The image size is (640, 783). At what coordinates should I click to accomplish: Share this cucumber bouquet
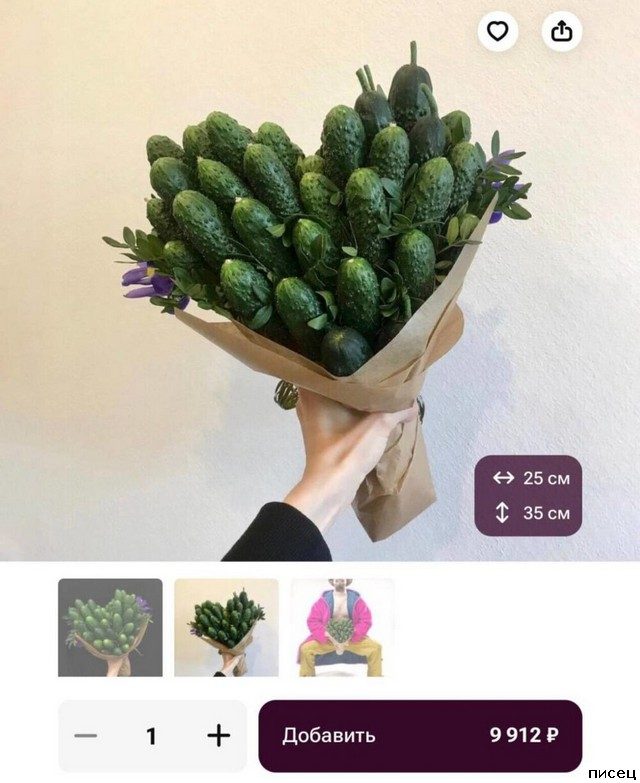coord(562,32)
